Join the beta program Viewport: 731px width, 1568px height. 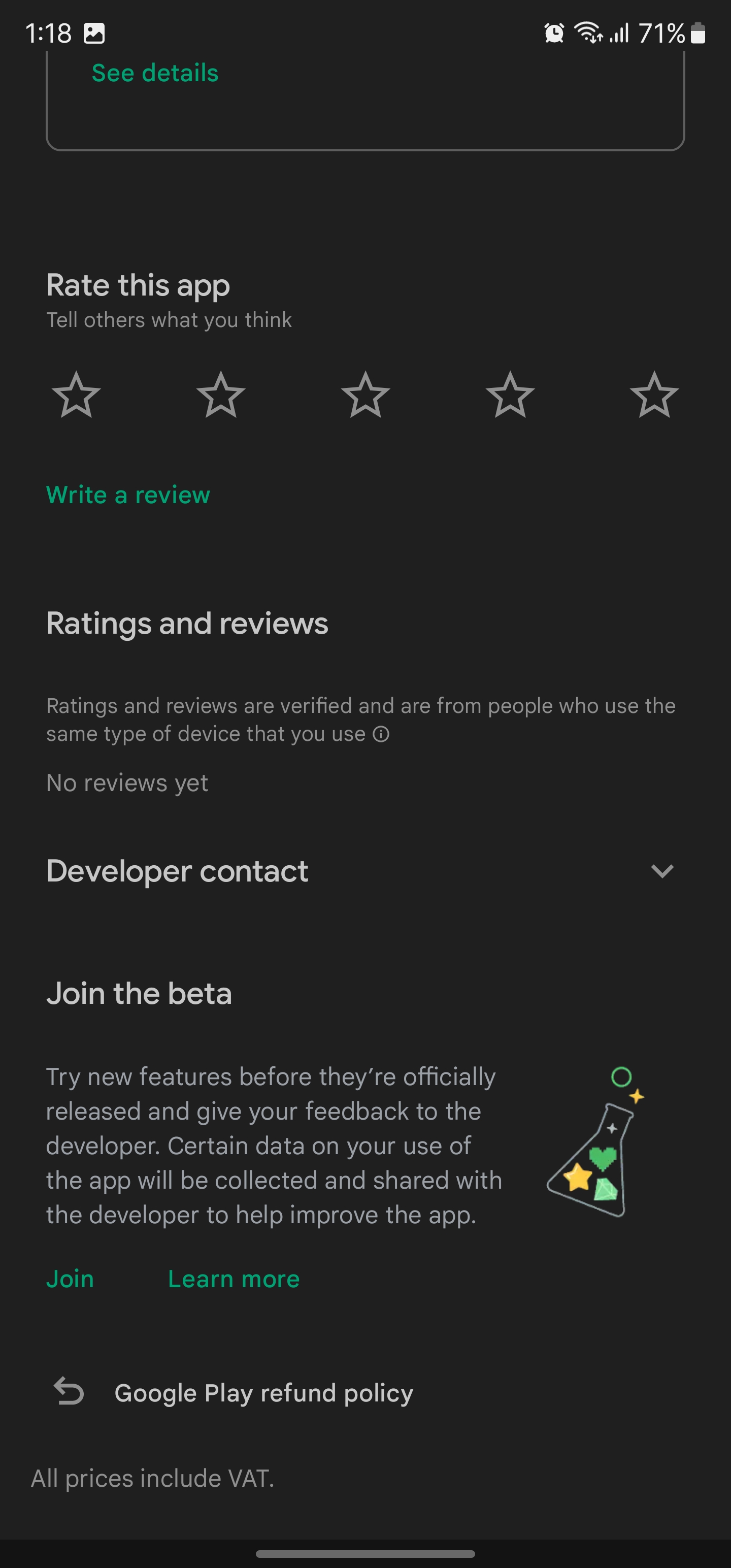point(70,1278)
